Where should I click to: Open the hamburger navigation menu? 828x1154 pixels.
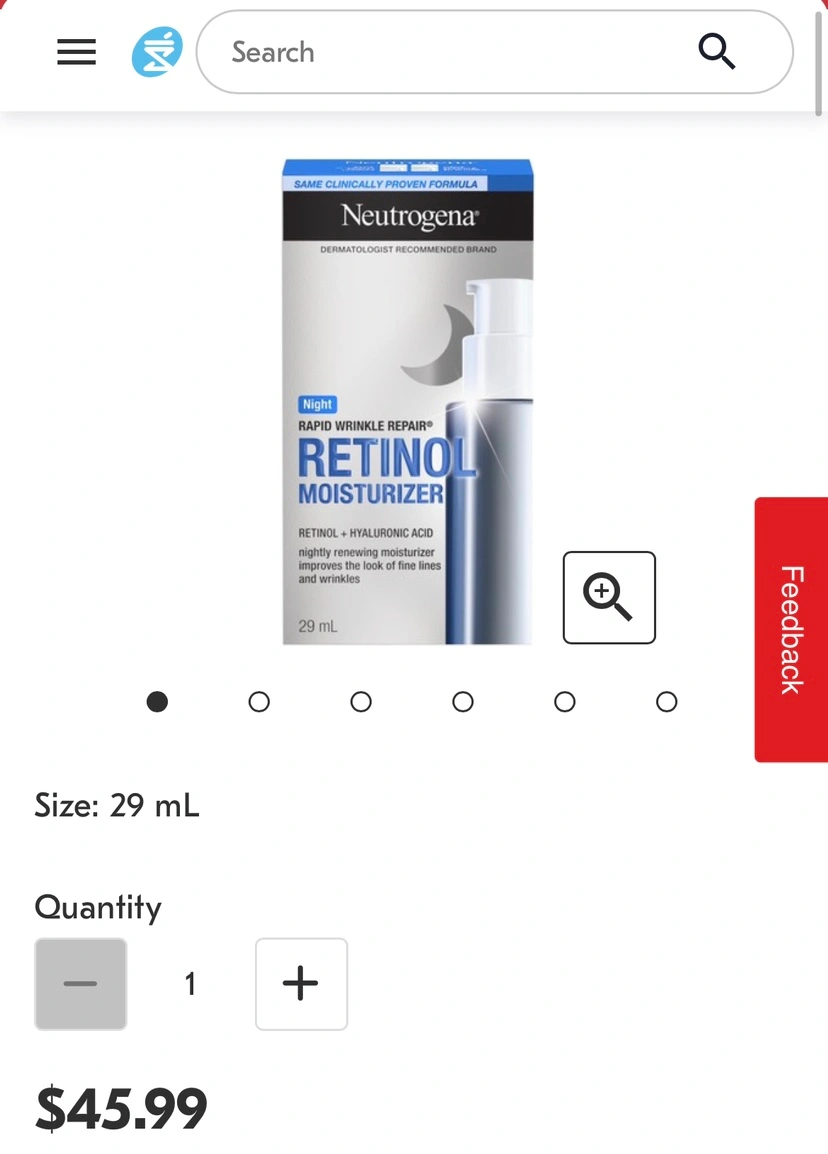tap(76, 52)
